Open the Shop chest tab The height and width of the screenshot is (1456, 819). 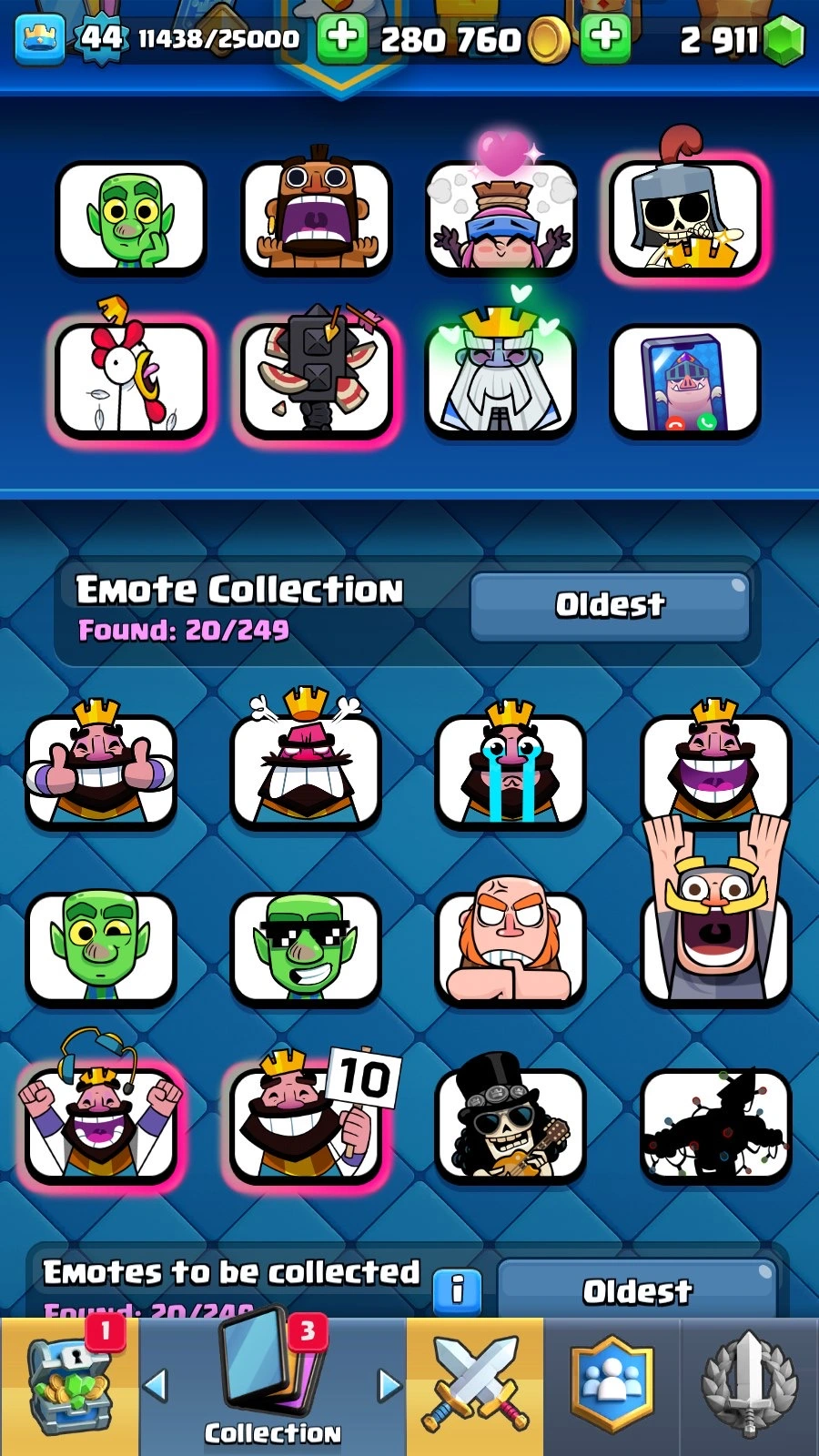70,1385
